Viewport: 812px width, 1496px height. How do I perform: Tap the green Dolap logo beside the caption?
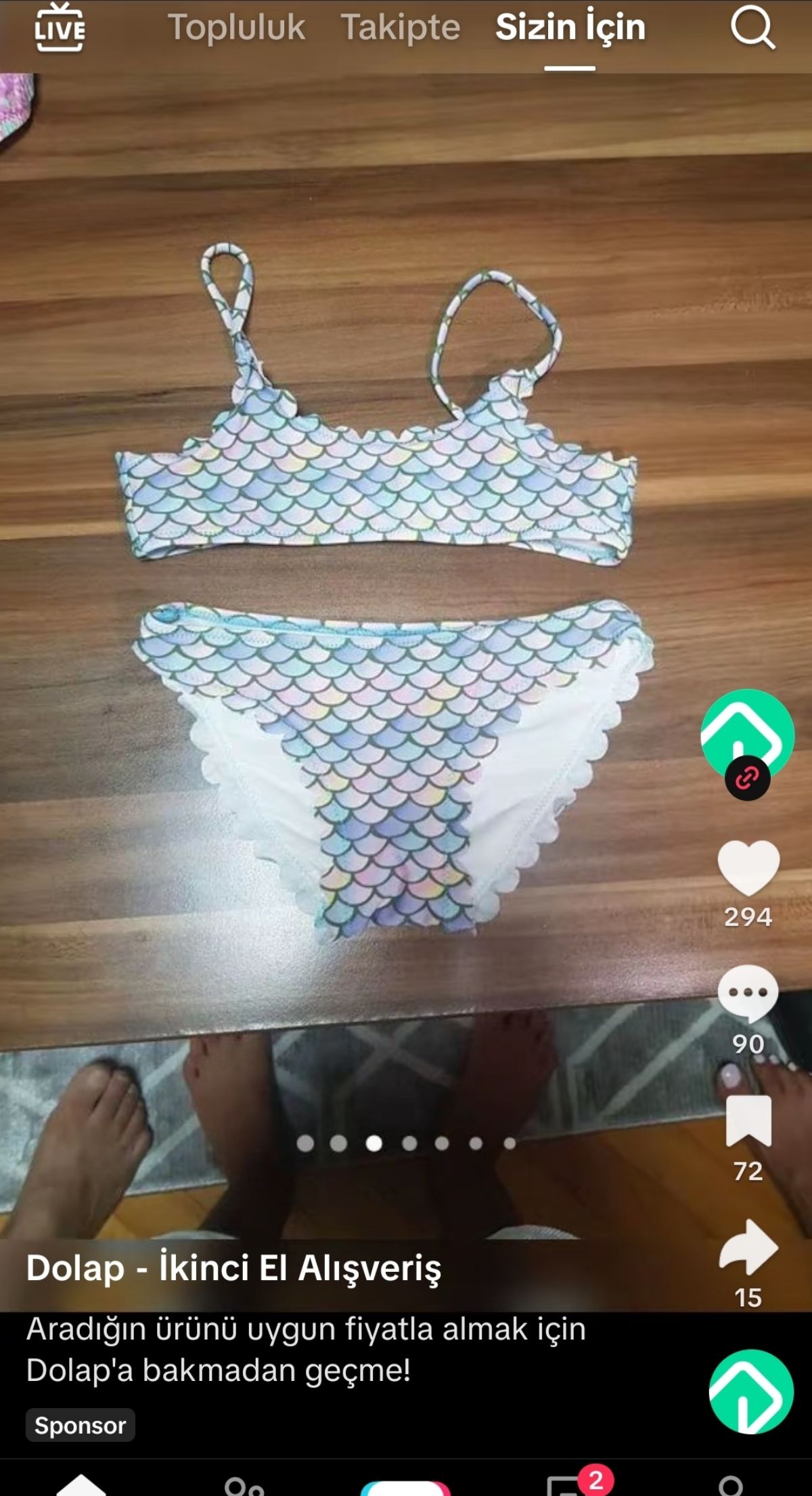[x=751, y=1391]
